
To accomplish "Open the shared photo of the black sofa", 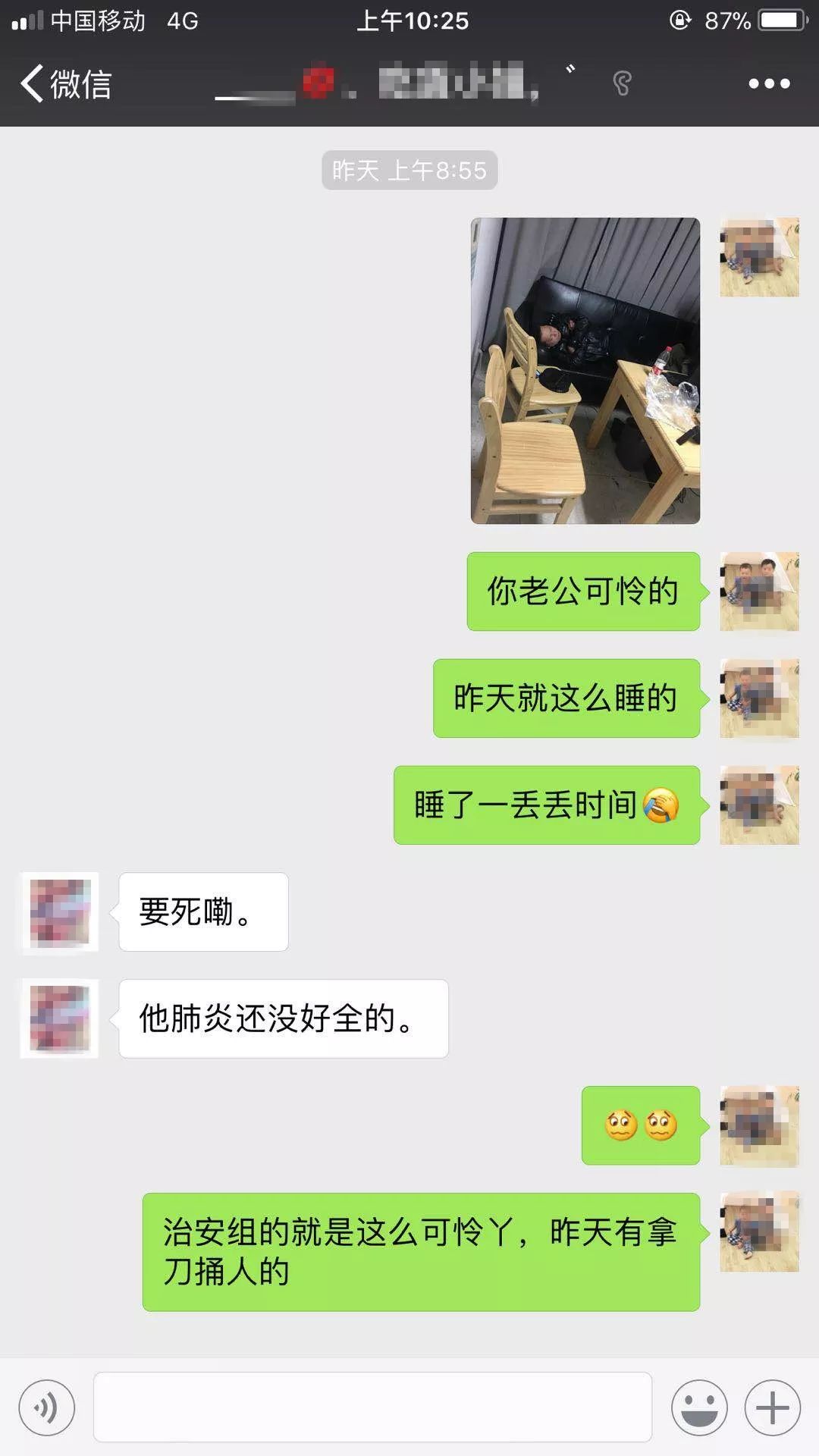I will point(585,371).
